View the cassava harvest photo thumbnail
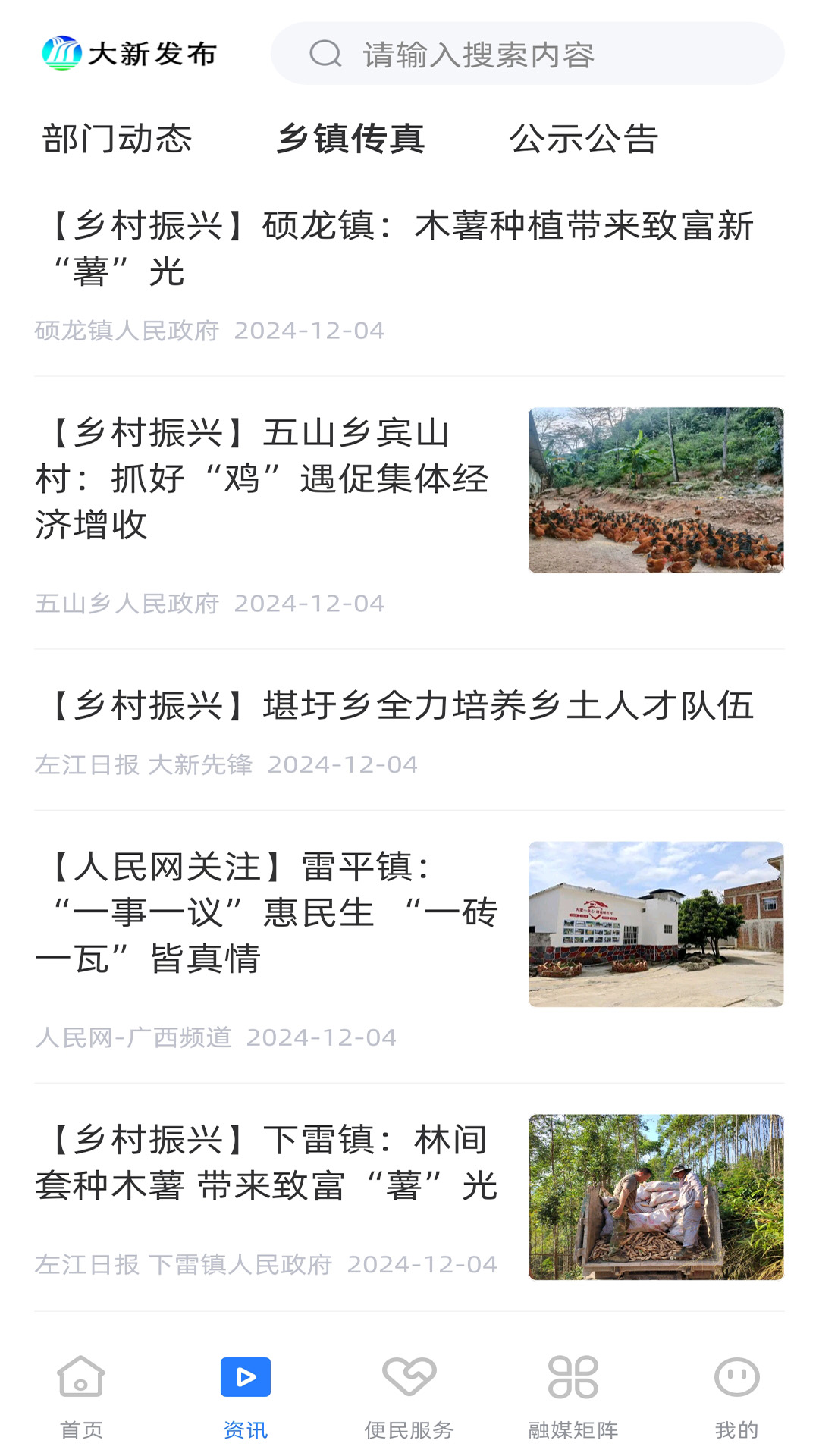The width and height of the screenshot is (819, 1456). tap(657, 1198)
